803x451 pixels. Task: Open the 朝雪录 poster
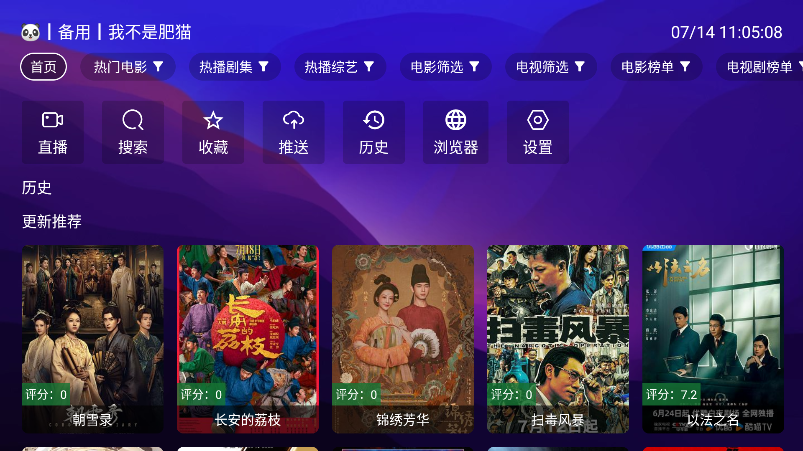(92, 338)
